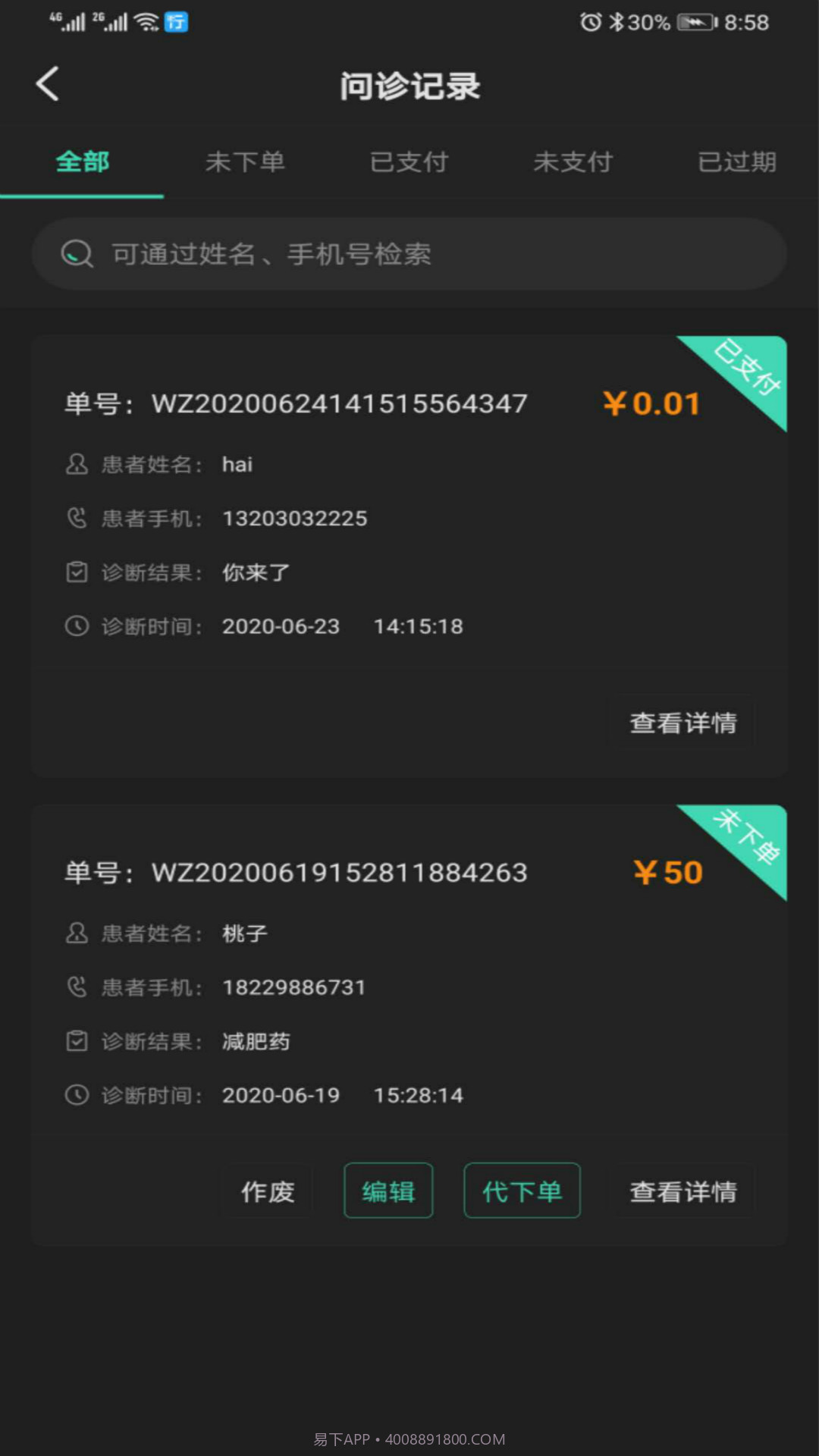The height and width of the screenshot is (1456, 819).
Task: Tap 代下单 for order WZ20200619152811884263
Action: [x=522, y=1191]
